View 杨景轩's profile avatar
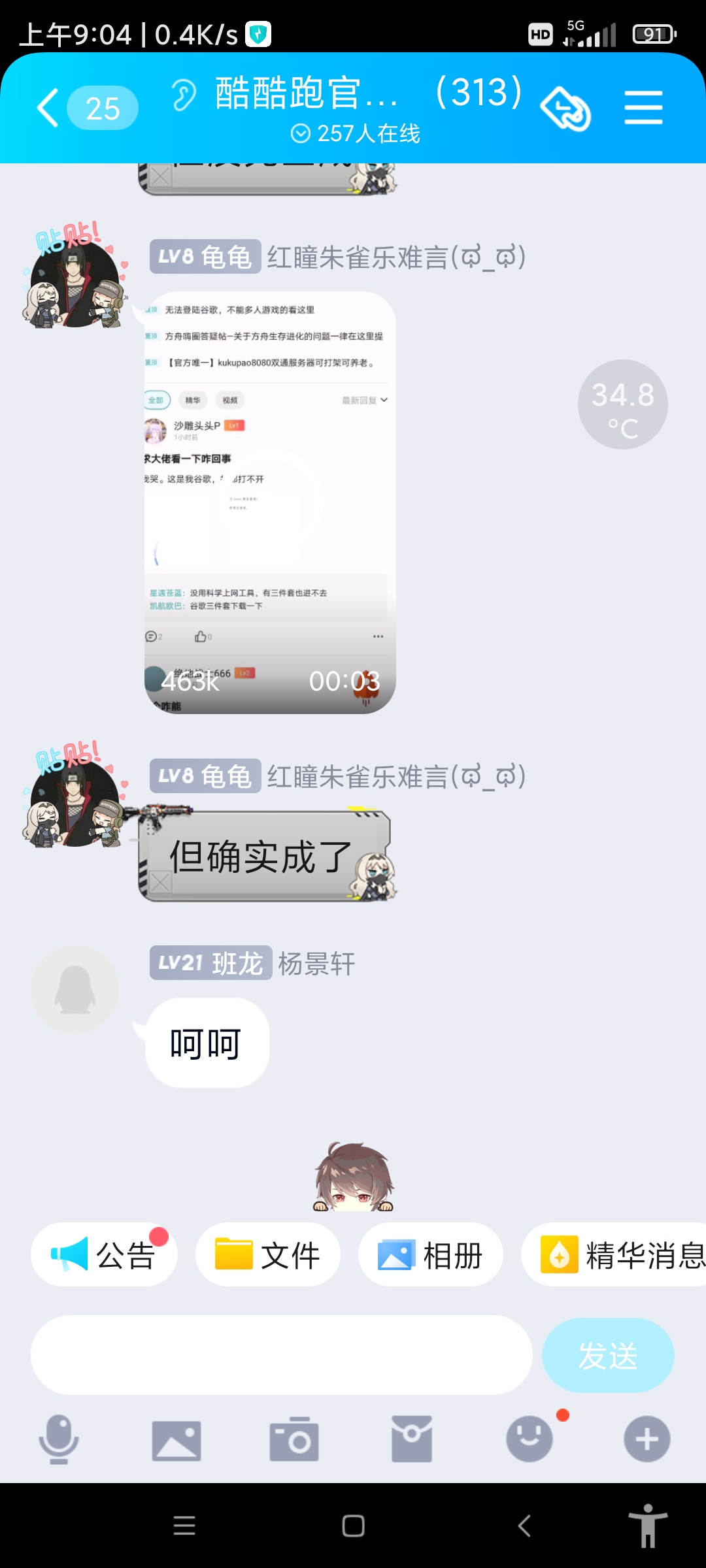Screen dimensions: 706x1568 pyautogui.click(x=75, y=989)
